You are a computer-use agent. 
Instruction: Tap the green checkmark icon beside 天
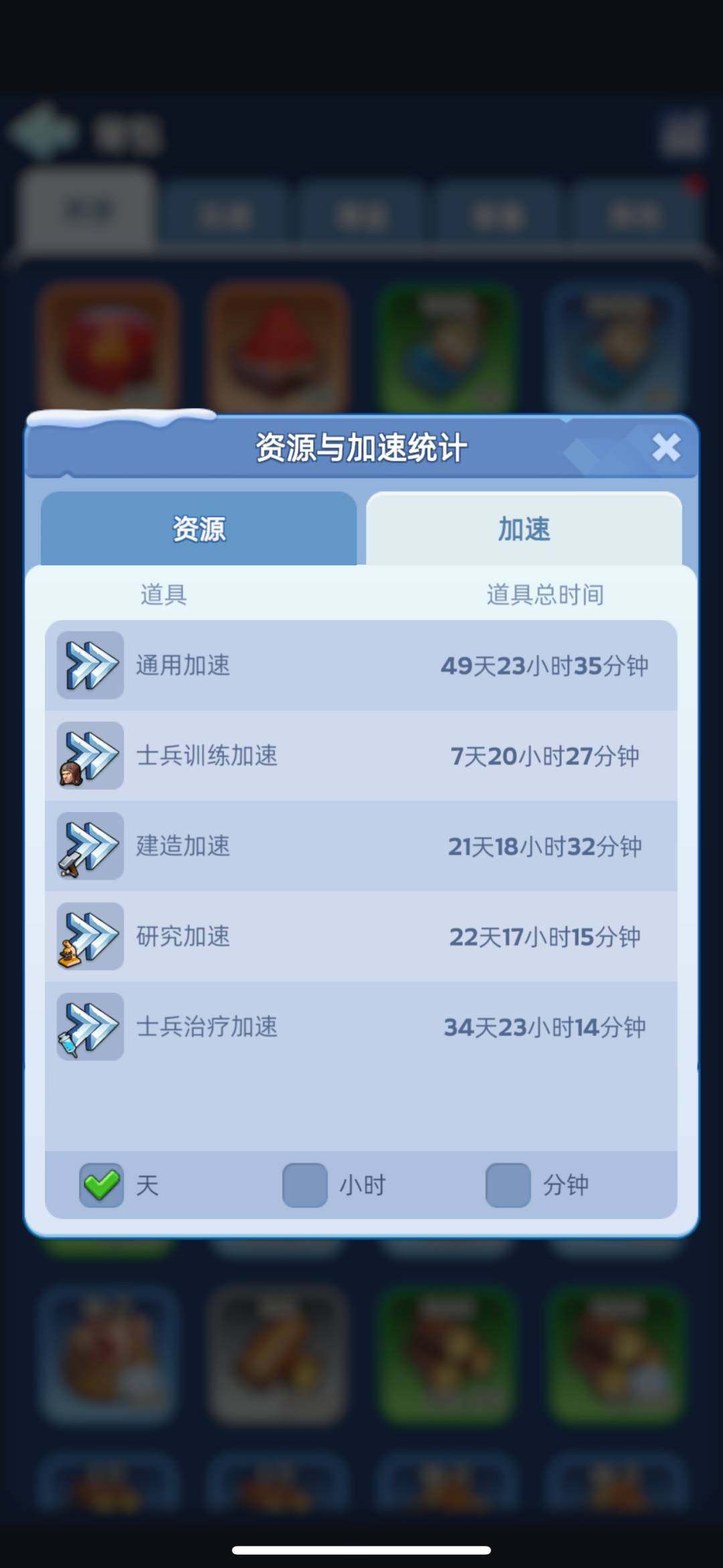(x=100, y=1185)
